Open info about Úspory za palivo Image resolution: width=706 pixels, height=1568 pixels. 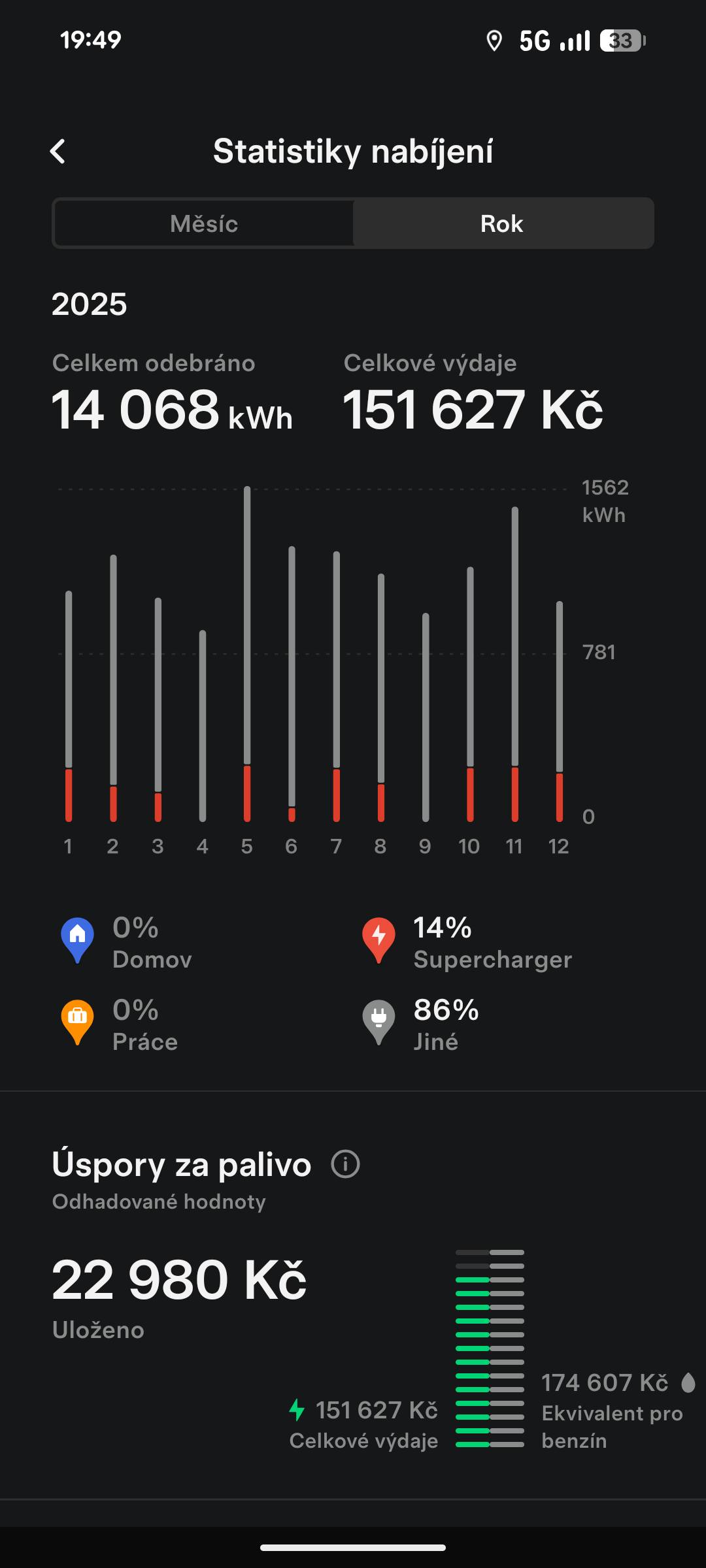(x=345, y=1164)
